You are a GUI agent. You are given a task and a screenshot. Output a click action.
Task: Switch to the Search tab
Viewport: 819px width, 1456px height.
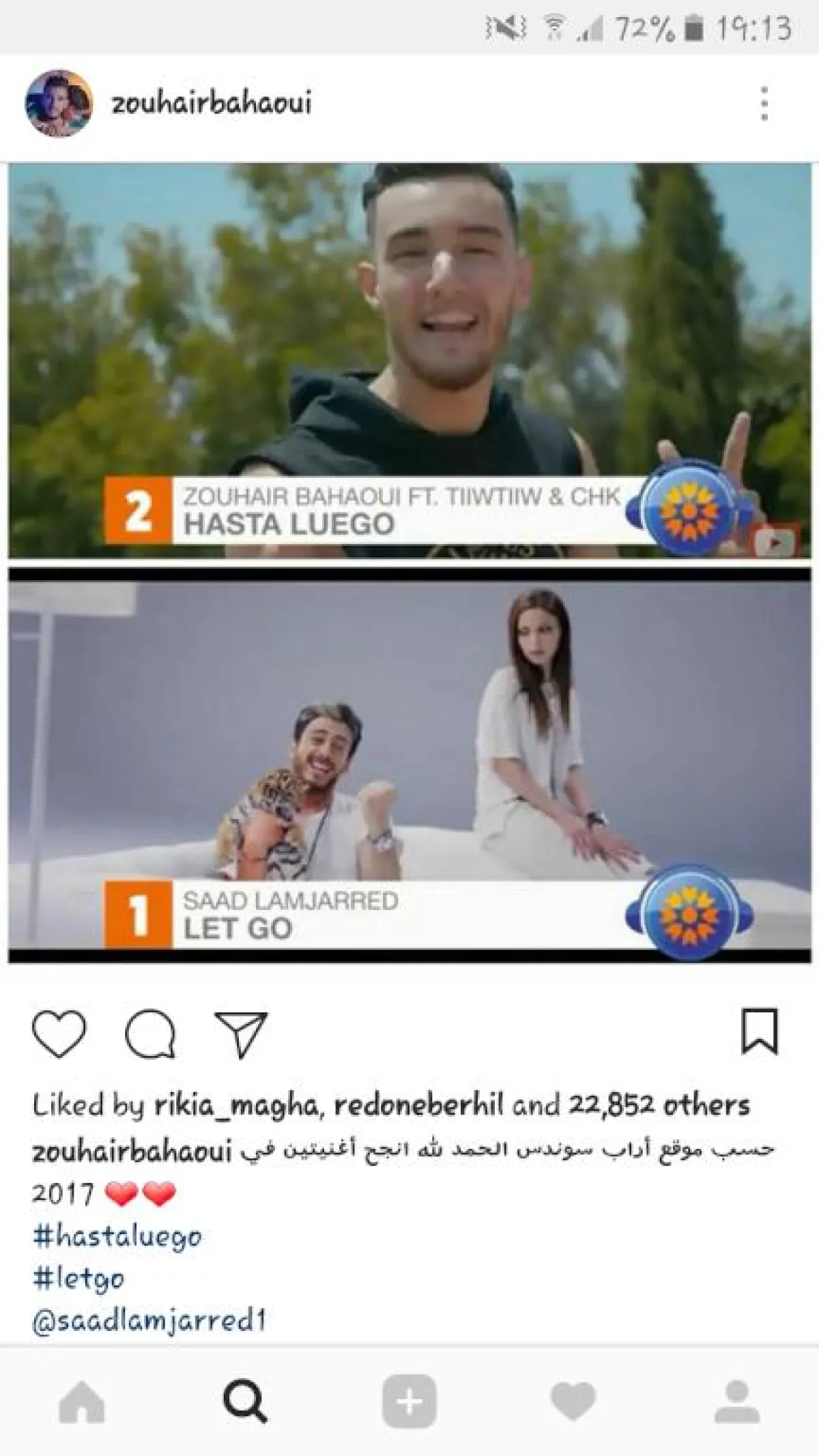(245, 1401)
